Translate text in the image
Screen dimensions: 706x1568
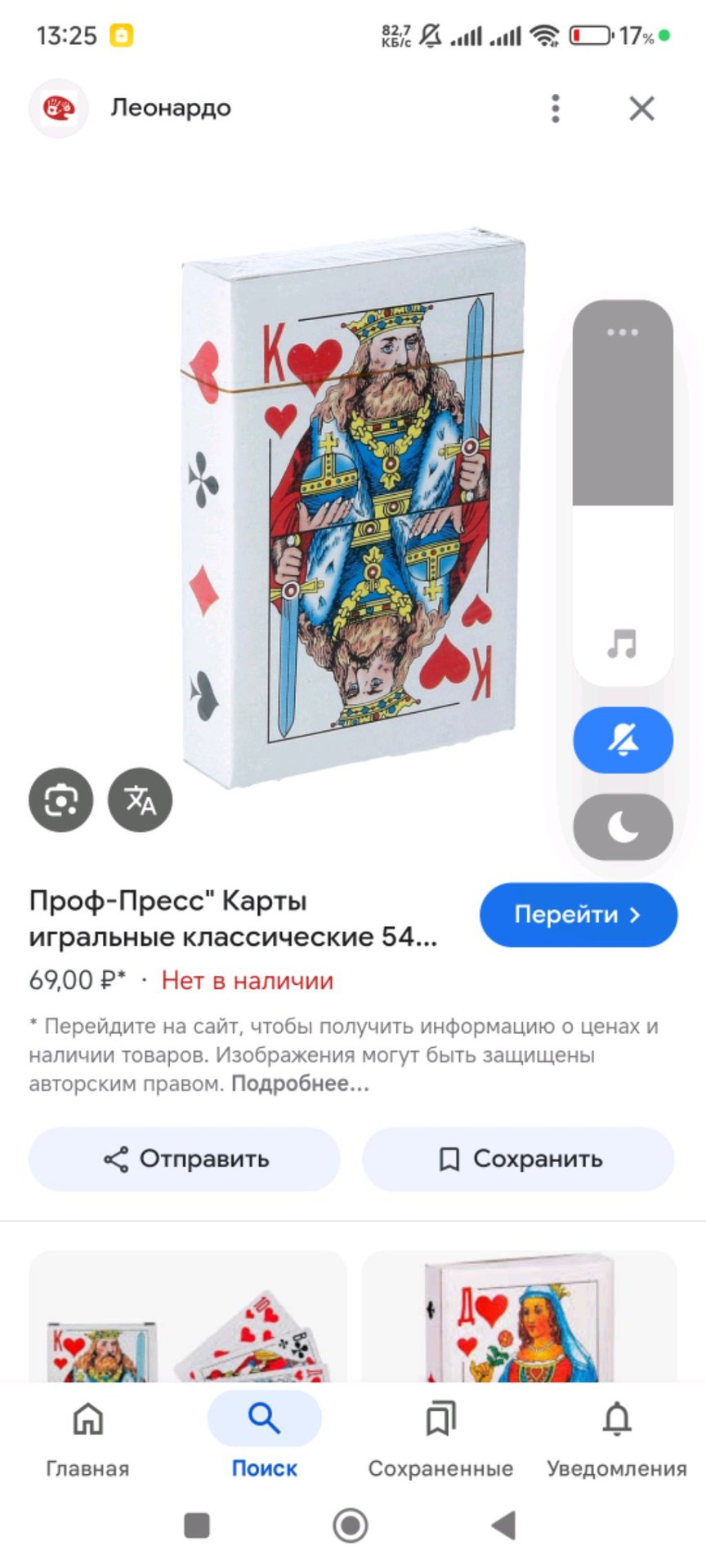[x=140, y=800]
